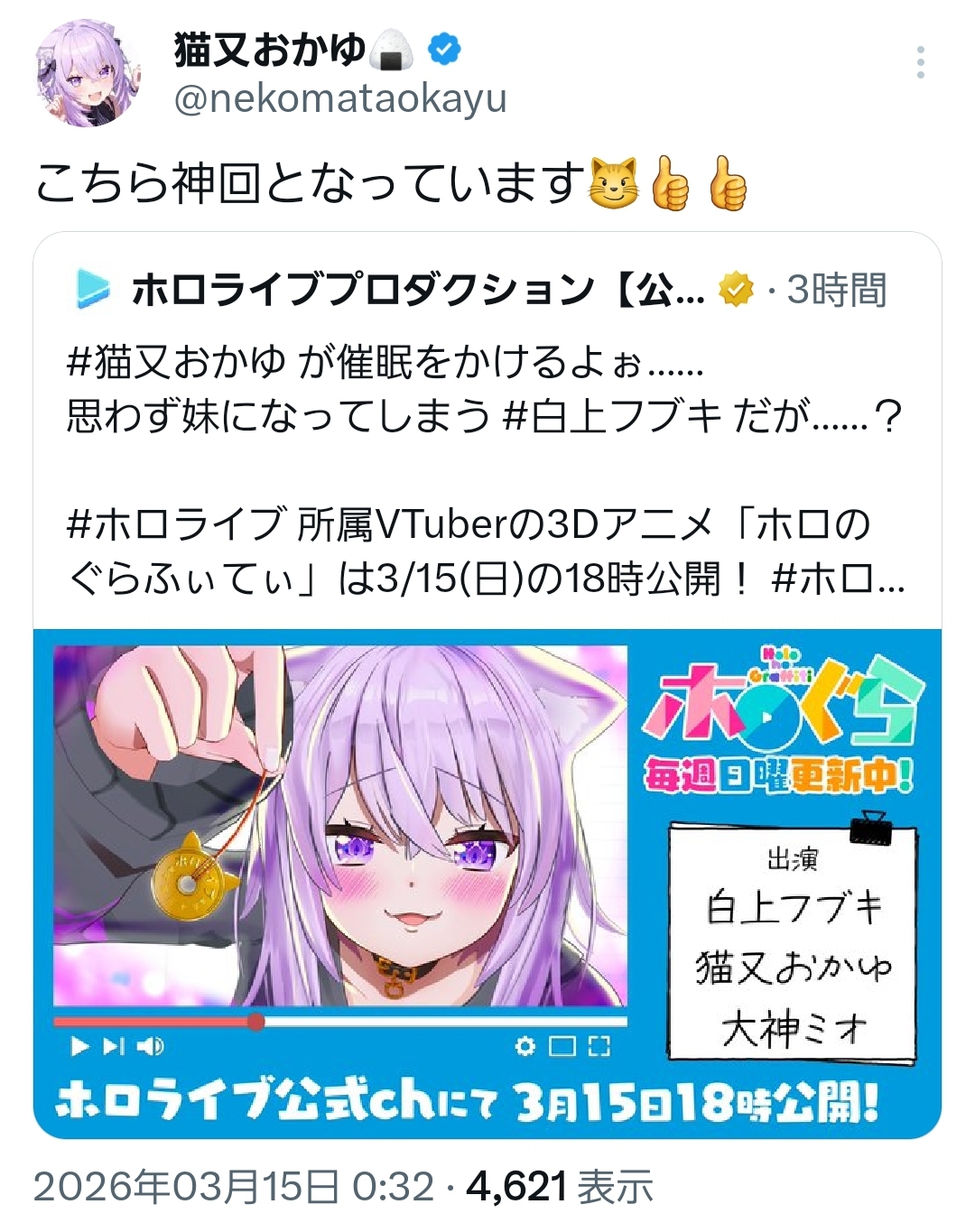The image size is (975, 1232).
Task: Open 猫又おかゆ's profile avatar
Action: (89, 74)
